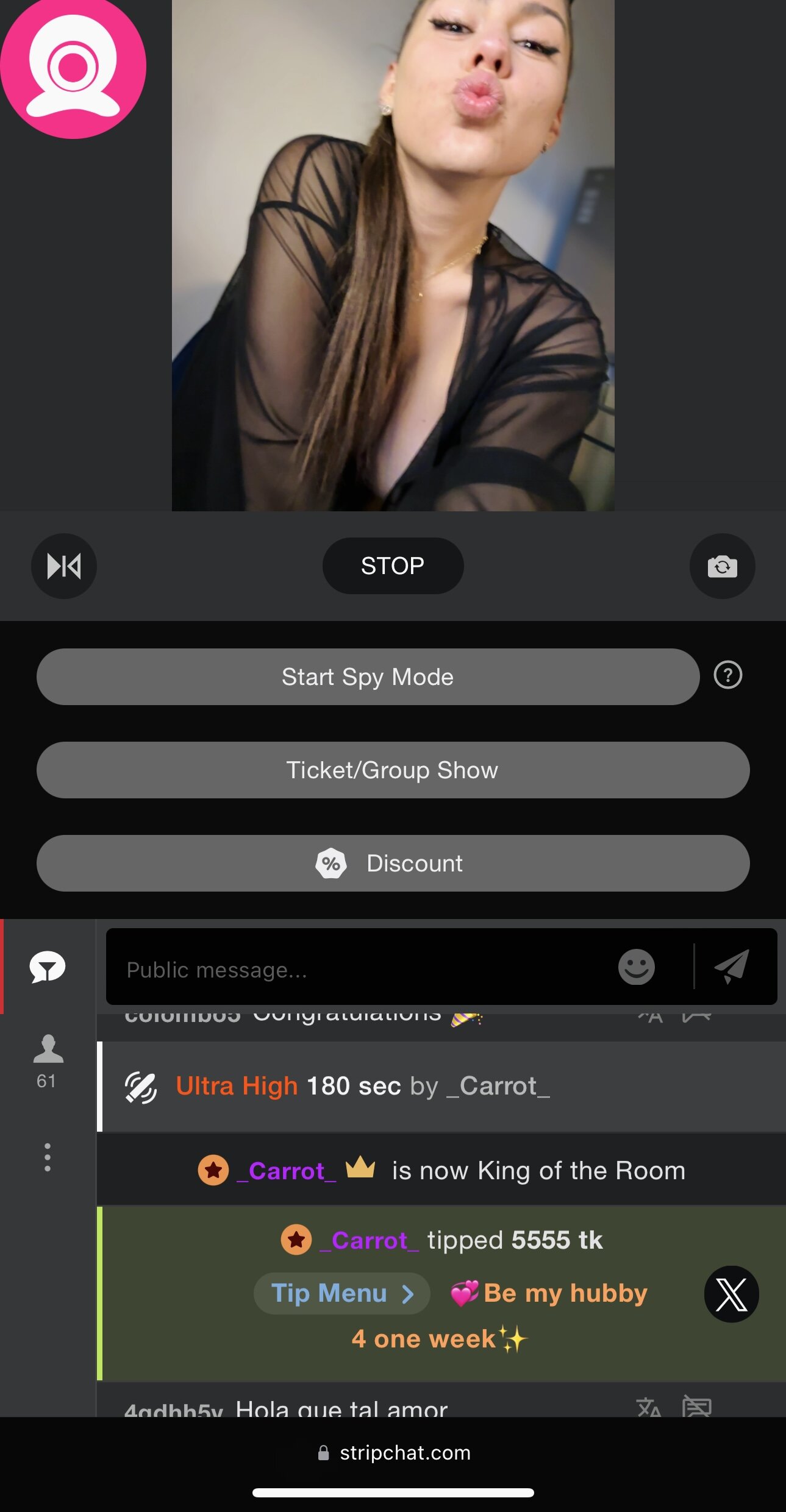Focus the Public message field
Viewport: 786px width, 1512px height.
360,969
